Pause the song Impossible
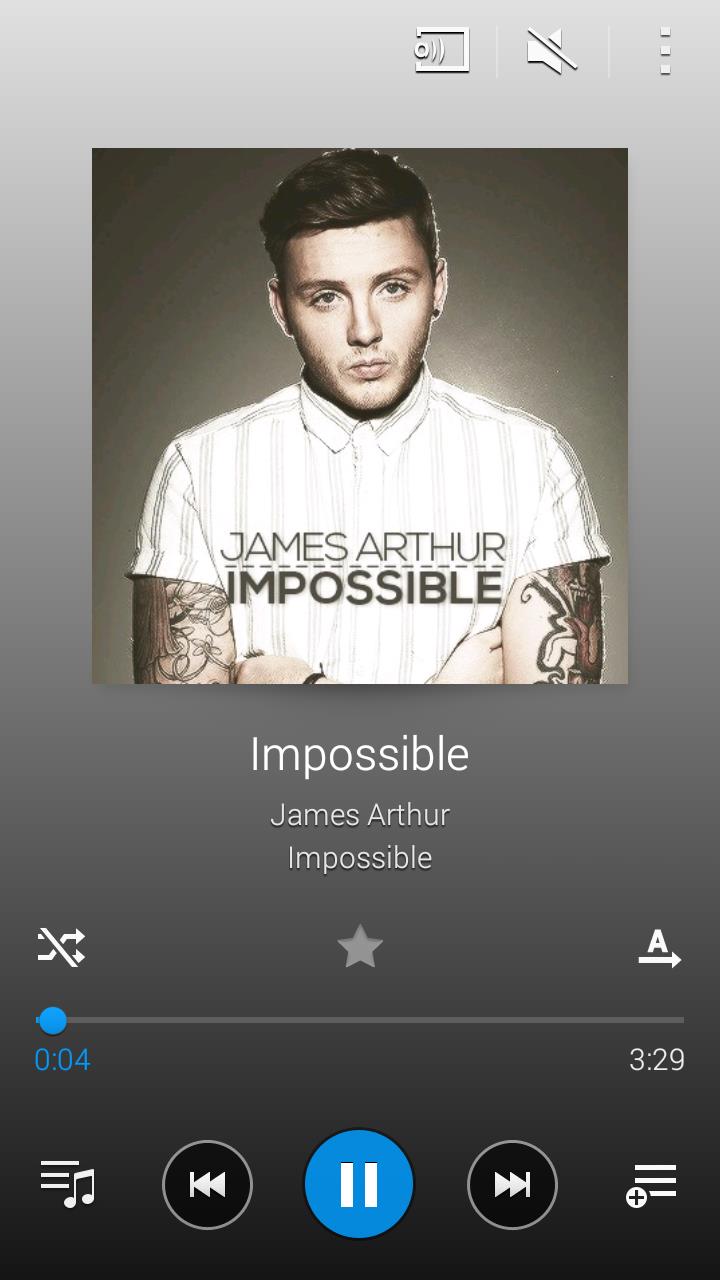The height and width of the screenshot is (1280, 720). pos(359,1184)
